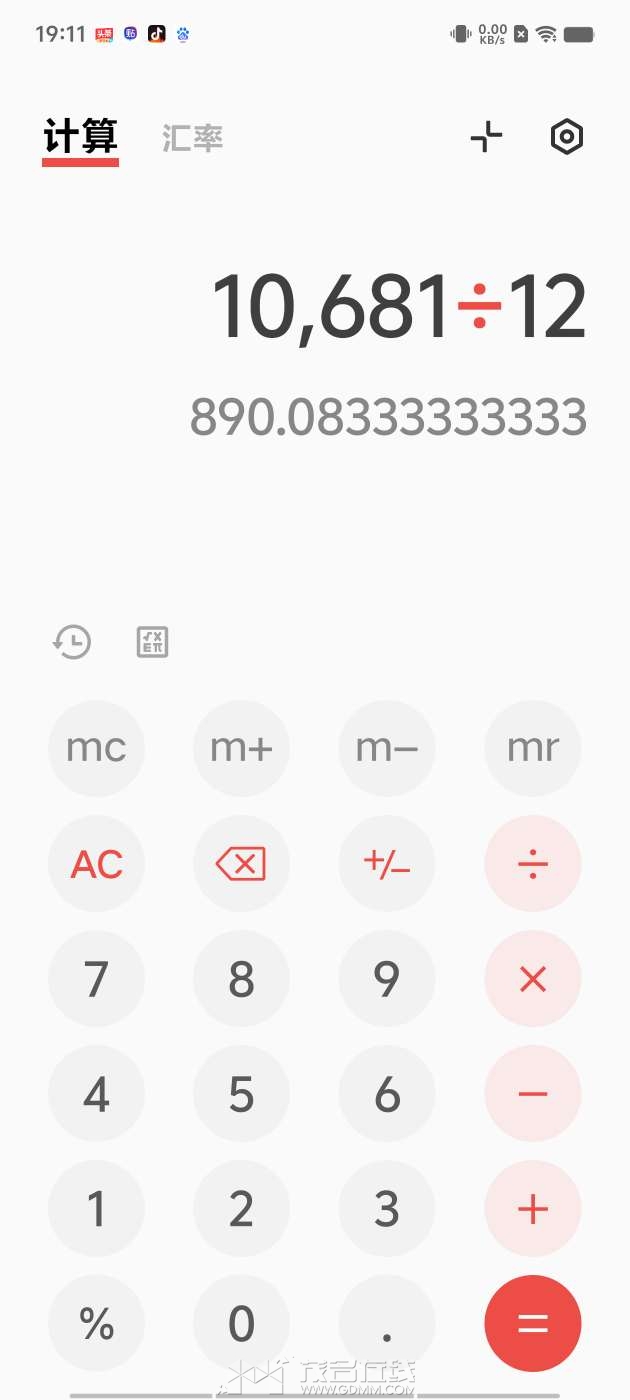Open calculation history

[72, 642]
